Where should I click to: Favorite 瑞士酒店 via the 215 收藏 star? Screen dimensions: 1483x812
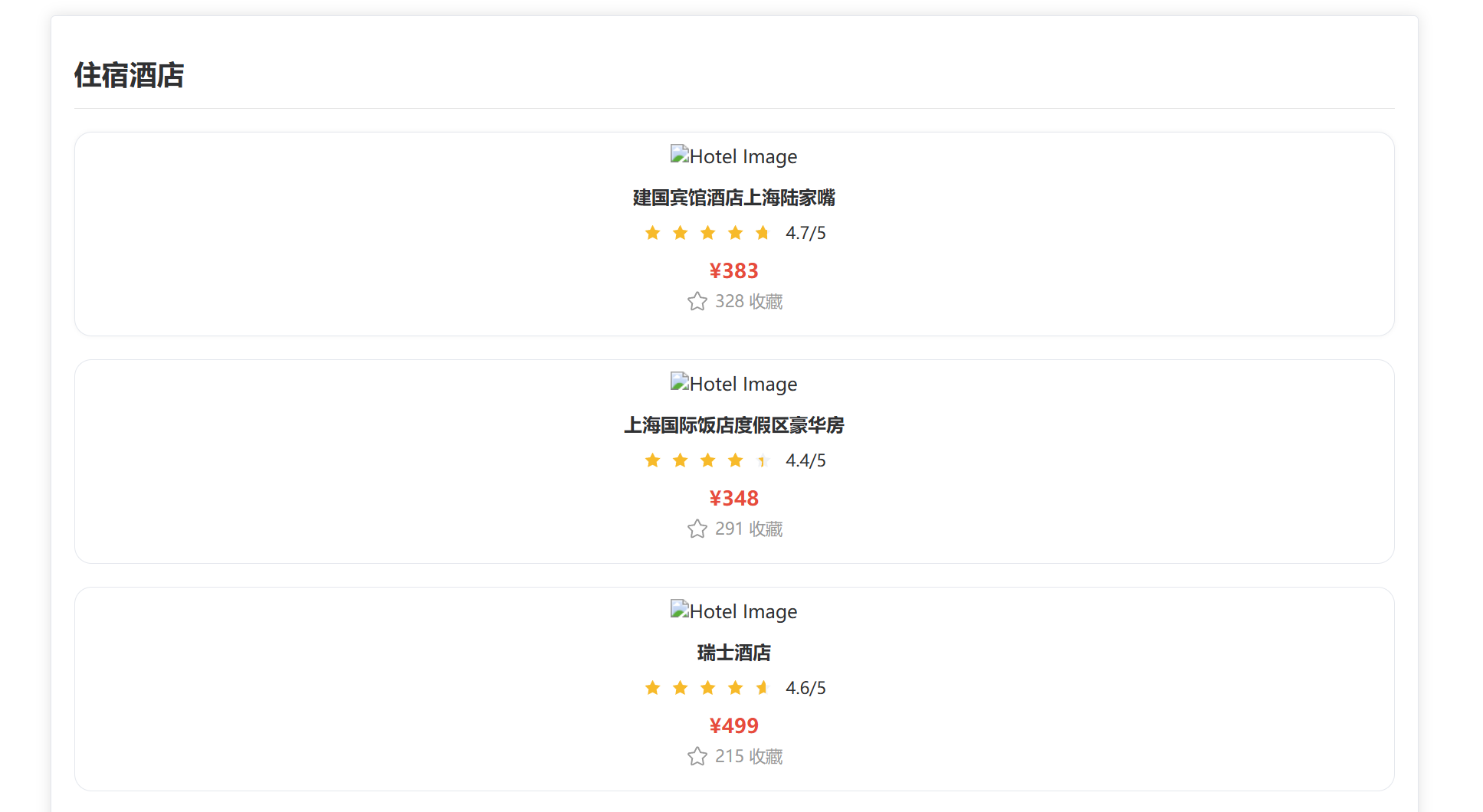697,757
